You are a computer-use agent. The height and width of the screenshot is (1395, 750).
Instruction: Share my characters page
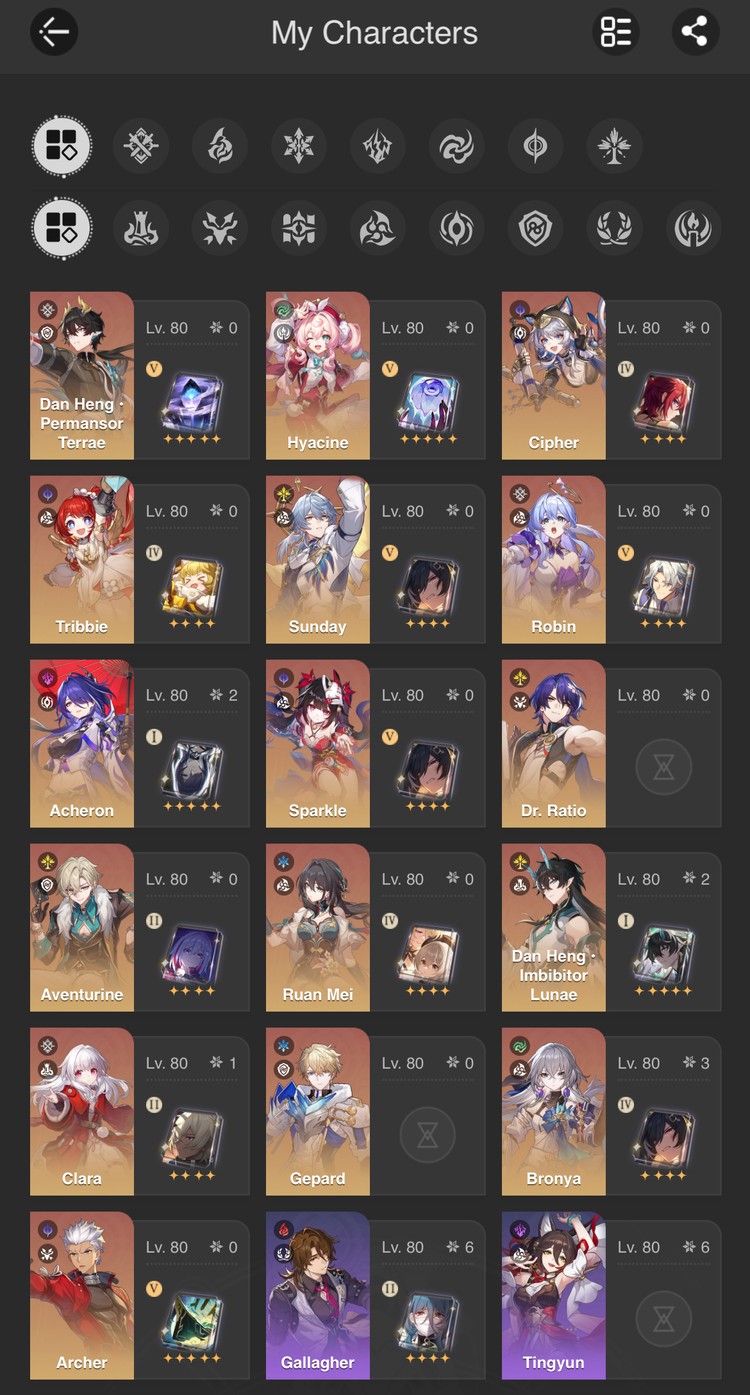[x=694, y=32]
